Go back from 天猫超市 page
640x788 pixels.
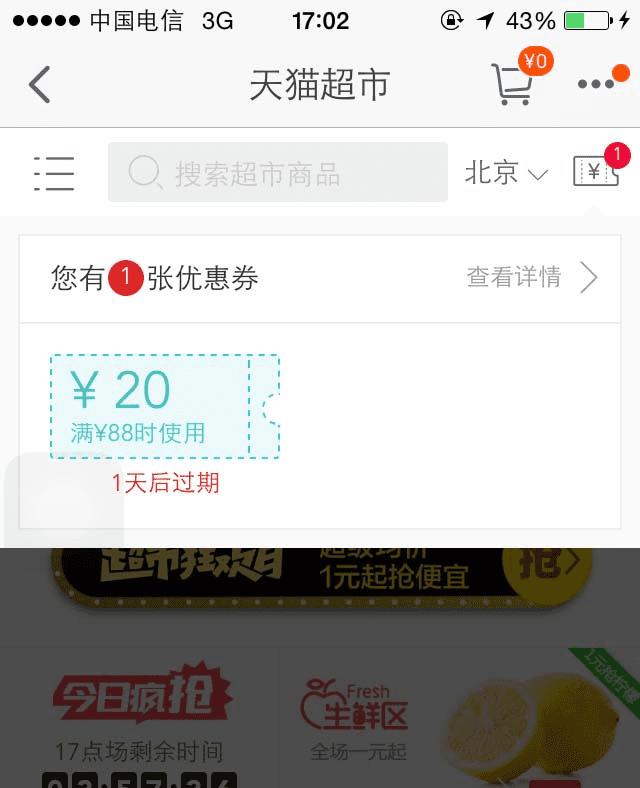(40, 85)
